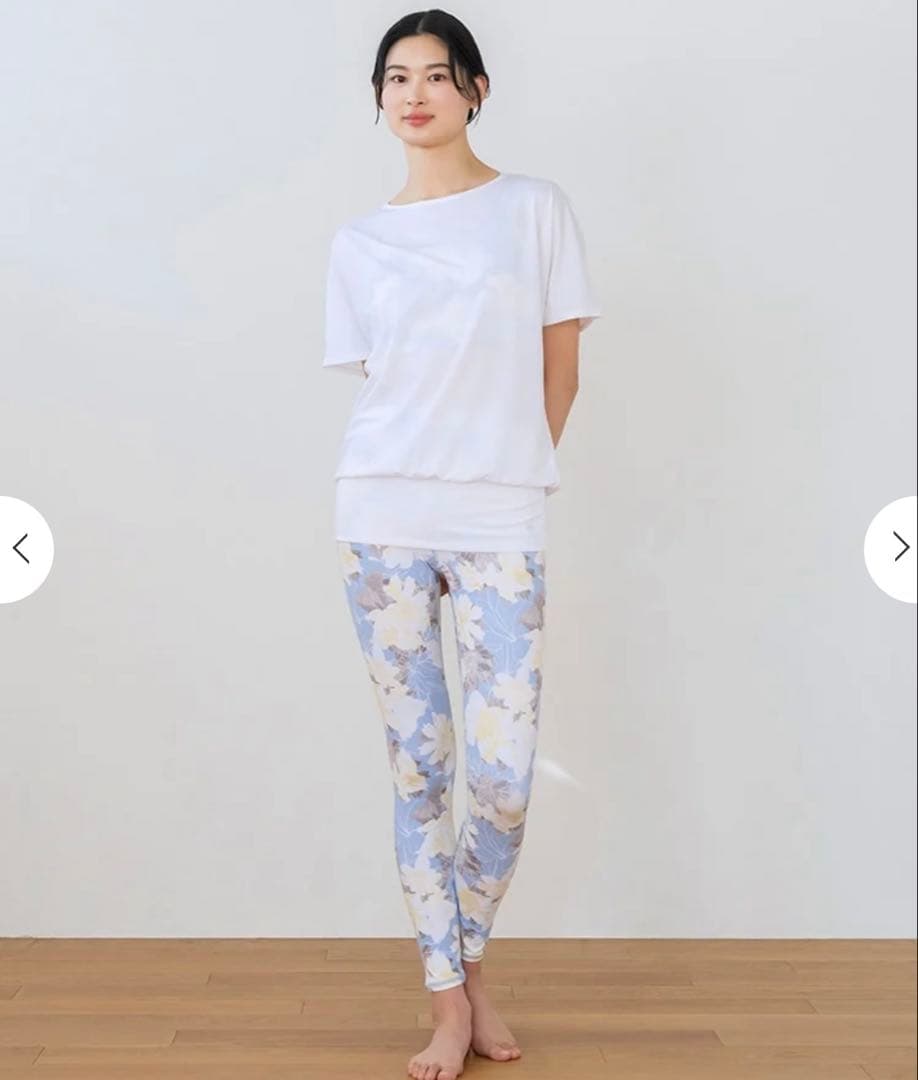
Task: Go to the previous product photo
Action: (x=21, y=548)
